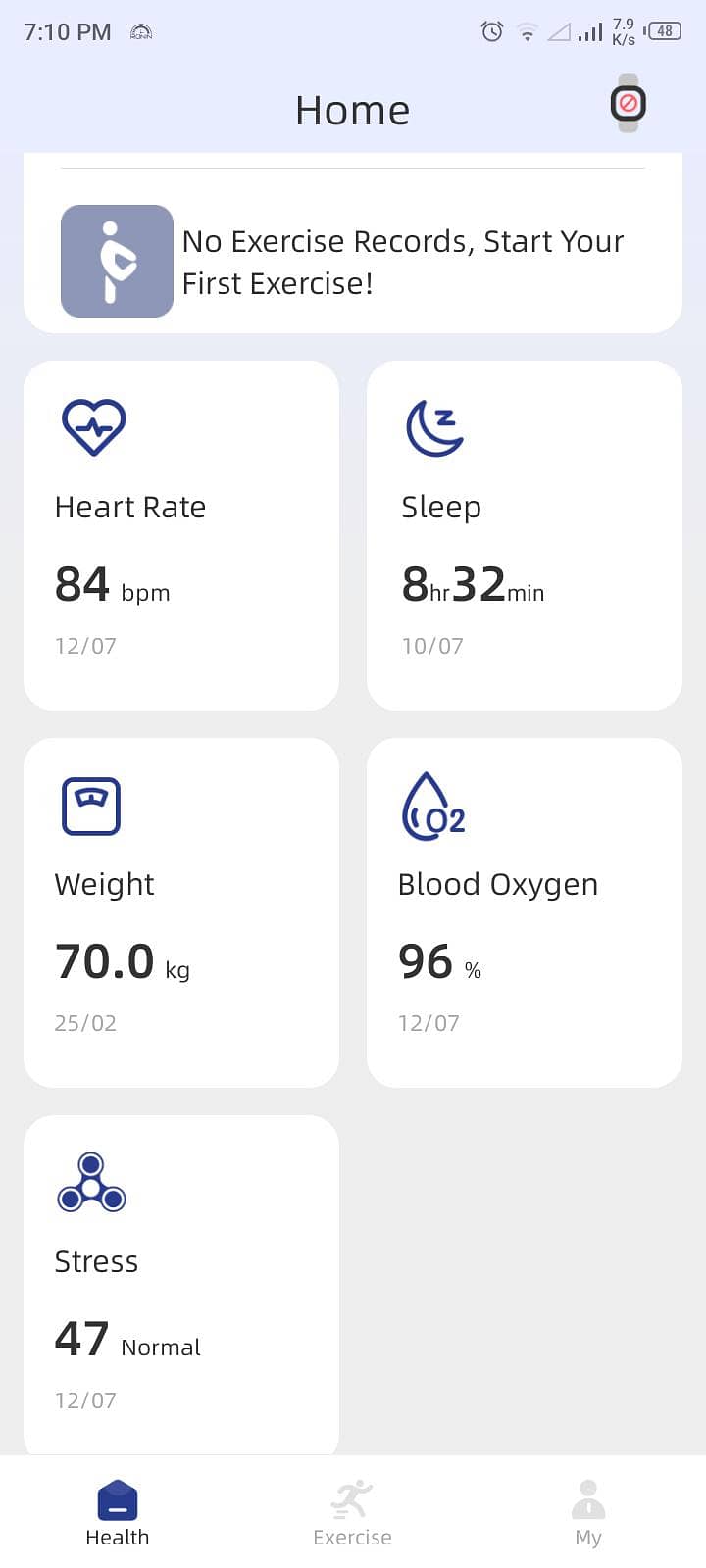Image resolution: width=706 pixels, height=1568 pixels.
Task: Switch to the Exercise tab
Action: 353,1513
